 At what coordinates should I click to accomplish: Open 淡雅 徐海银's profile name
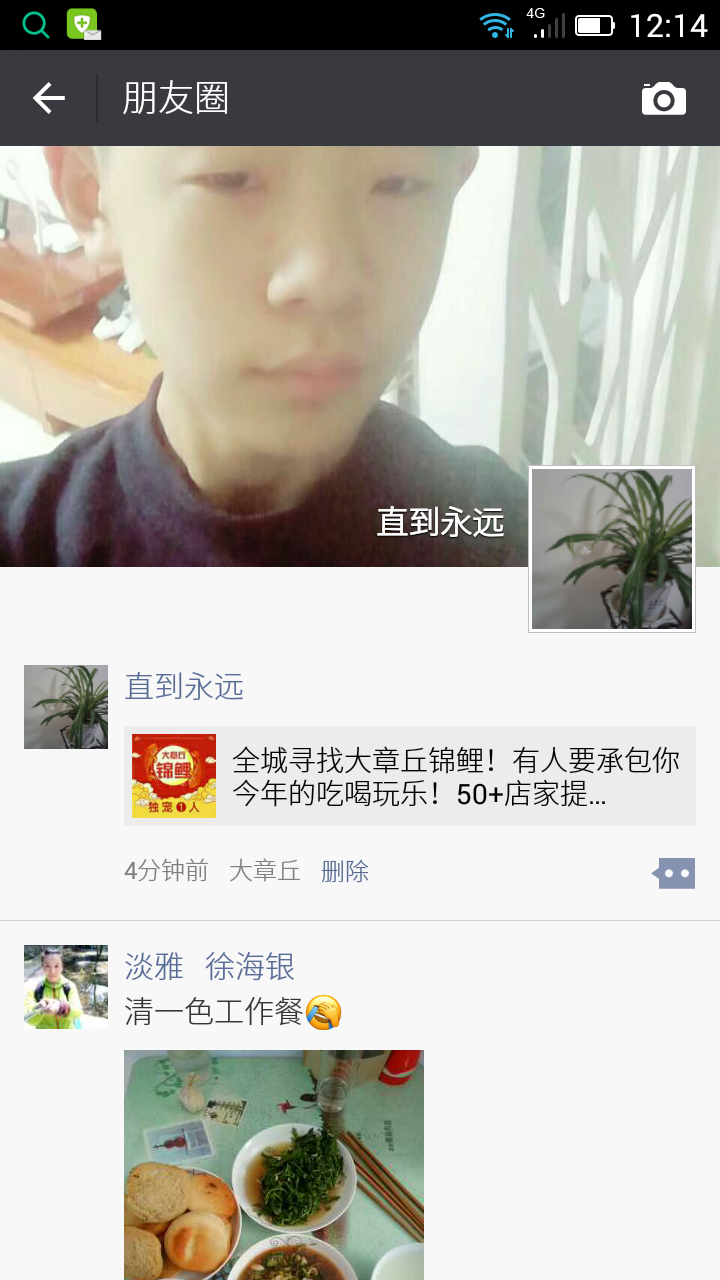[210, 967]
